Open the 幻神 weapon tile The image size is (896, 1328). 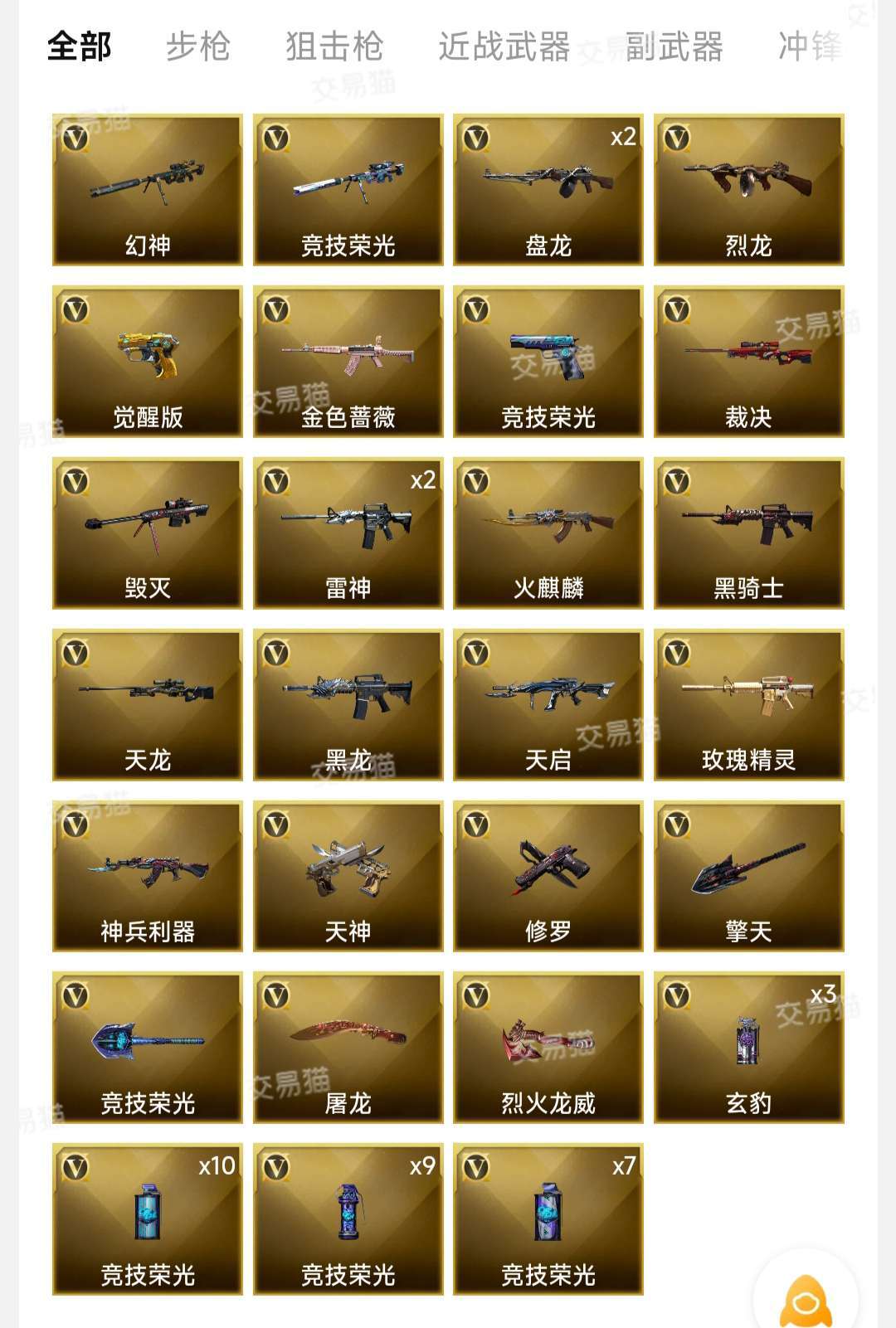[148, 190]
